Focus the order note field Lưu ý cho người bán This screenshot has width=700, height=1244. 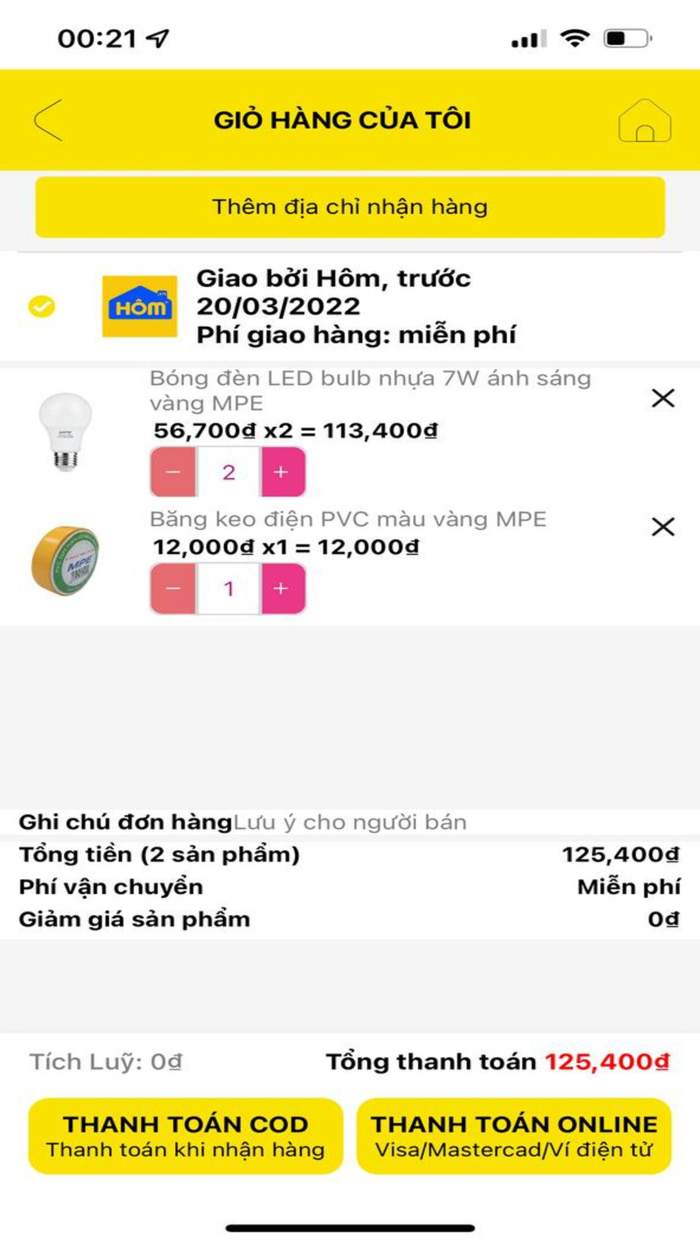[350, 822]
